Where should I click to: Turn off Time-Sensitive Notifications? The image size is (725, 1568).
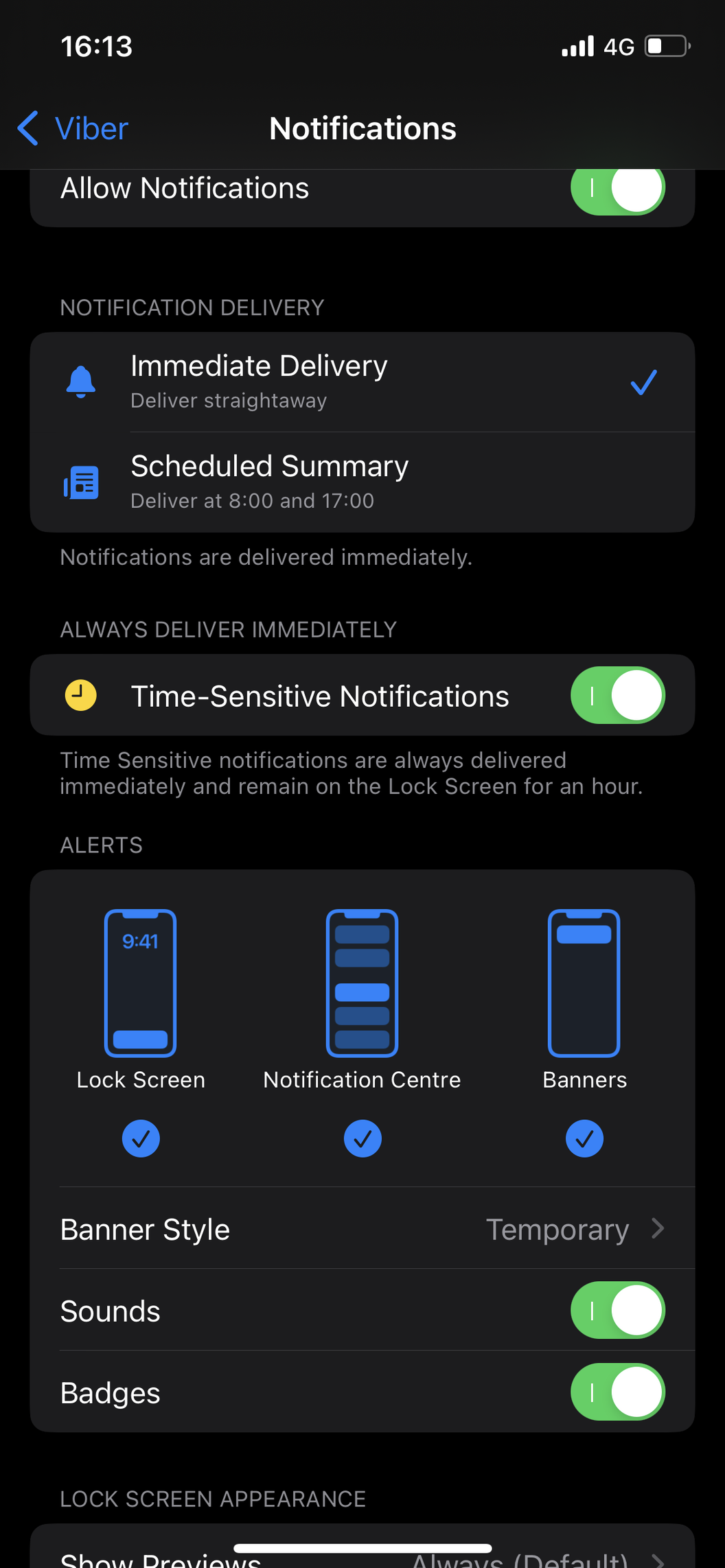617,695
